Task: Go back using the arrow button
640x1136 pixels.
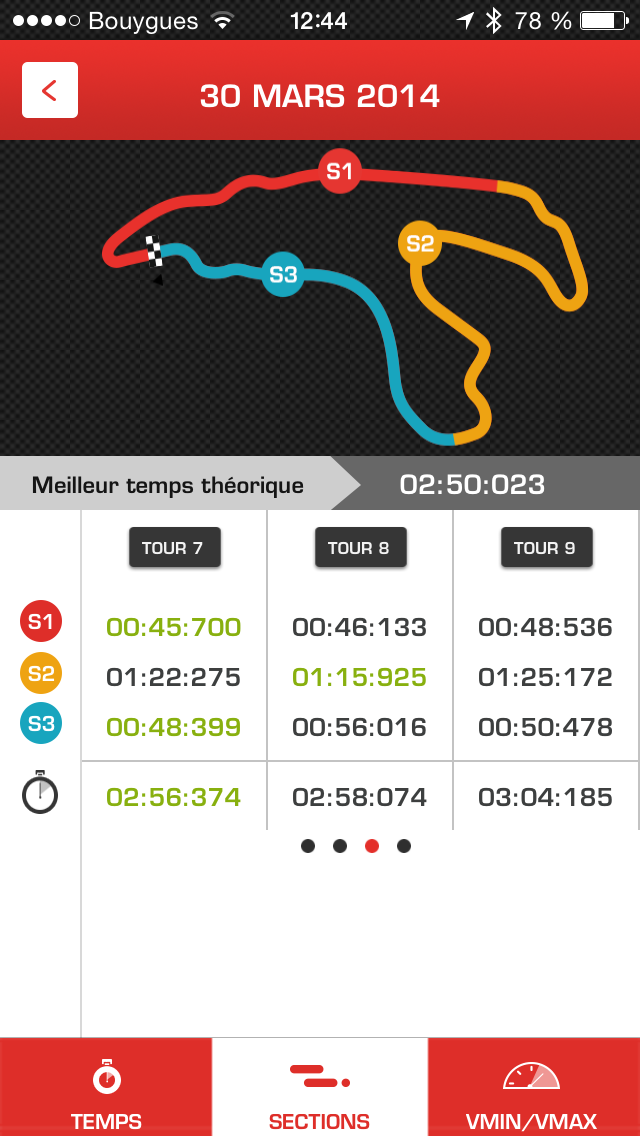Action: coord(50,91)
